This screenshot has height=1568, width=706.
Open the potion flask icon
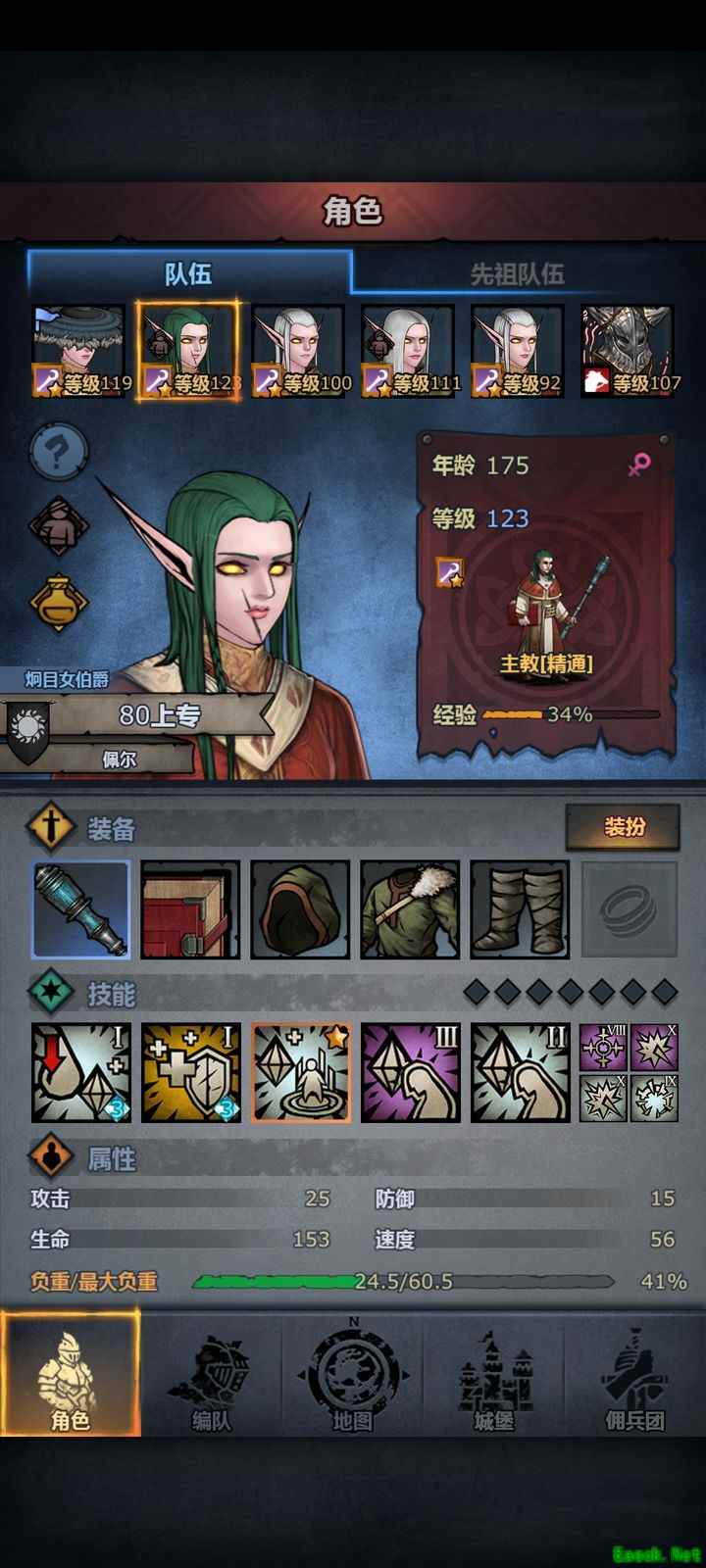click(59, 601)
